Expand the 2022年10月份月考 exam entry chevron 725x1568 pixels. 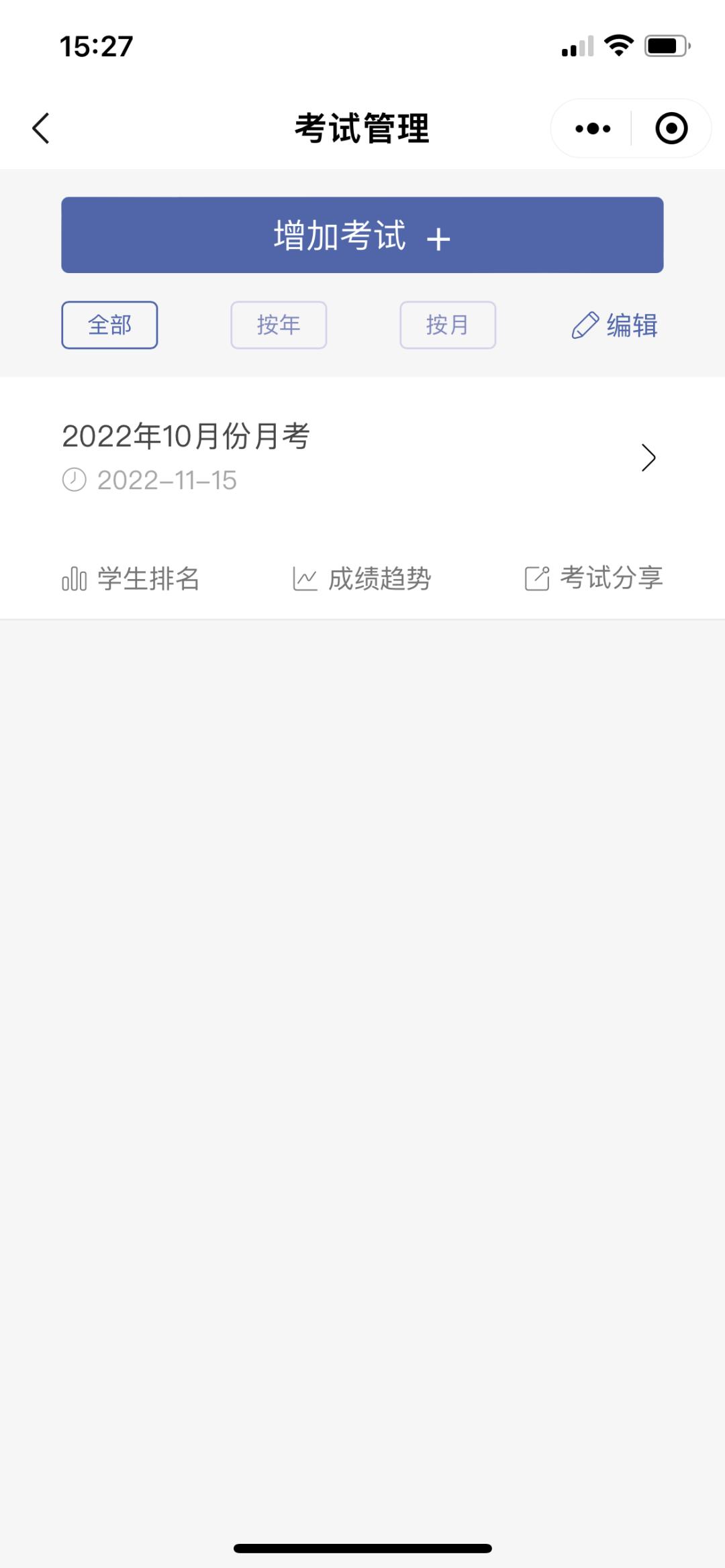coord(648,458)
